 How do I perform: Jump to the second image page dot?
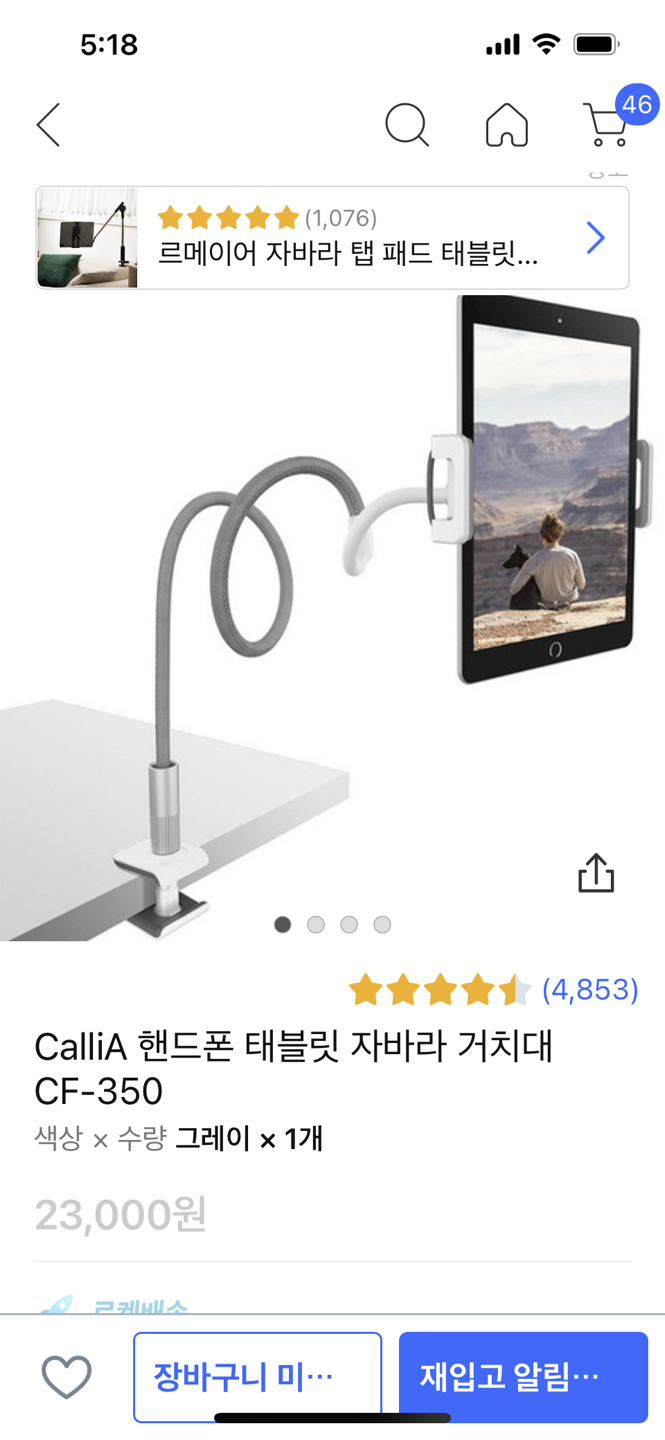pyautogui.click(x=316, y=925)
